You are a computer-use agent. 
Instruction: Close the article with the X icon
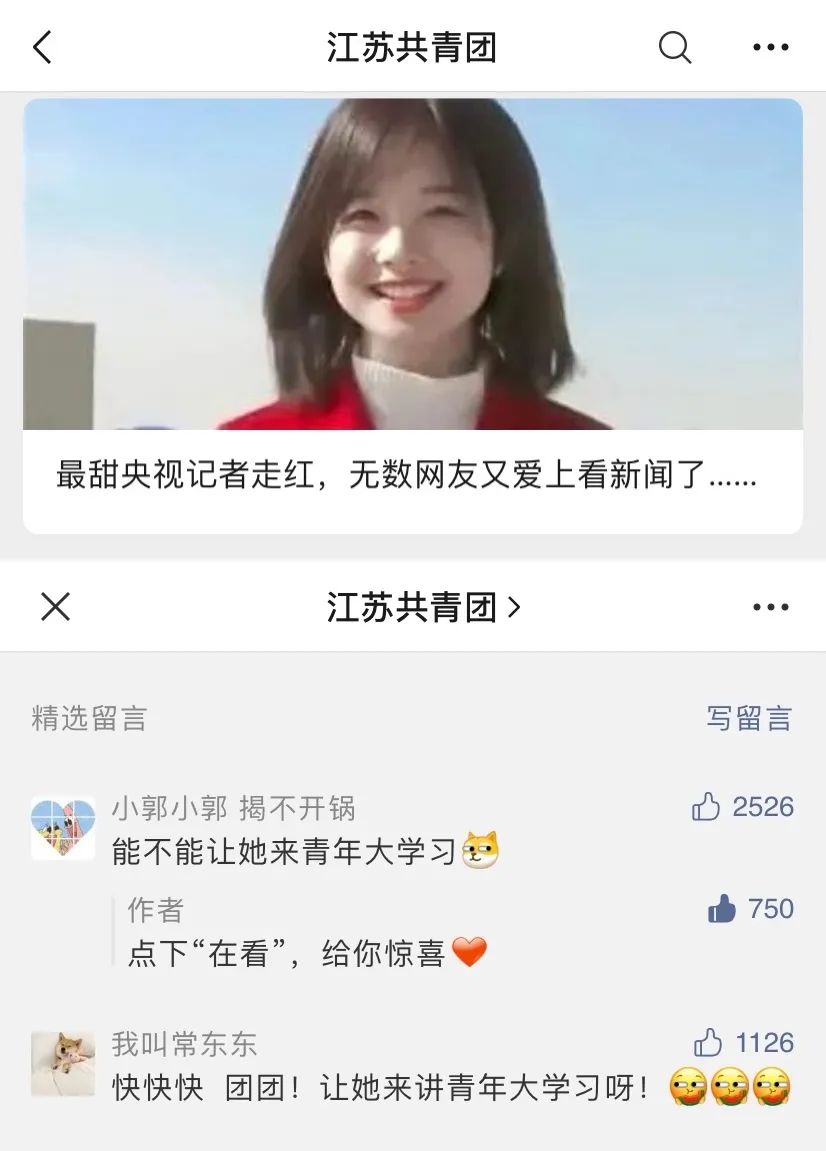(x=55, y=606)
